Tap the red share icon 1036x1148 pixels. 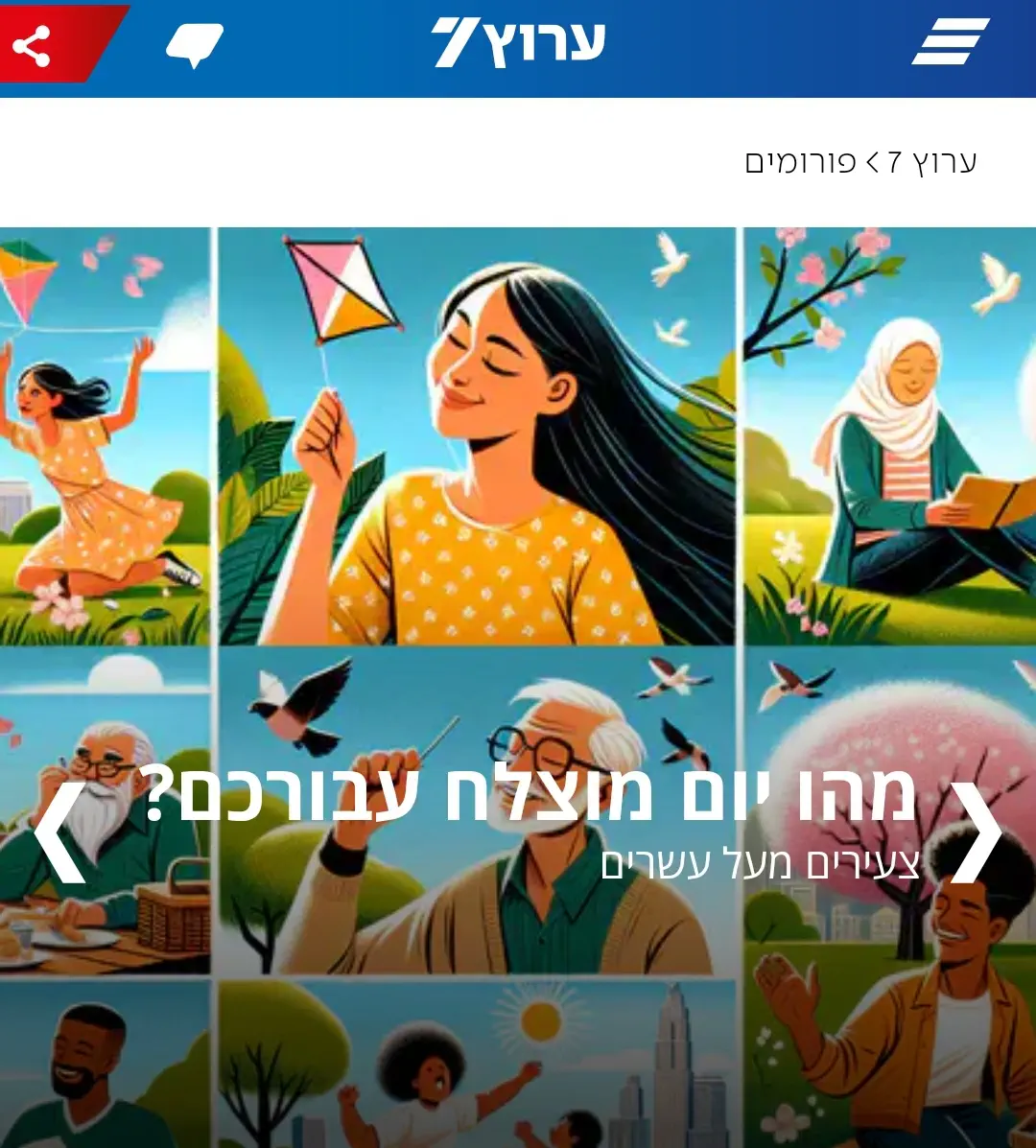(x=33, y=46)
